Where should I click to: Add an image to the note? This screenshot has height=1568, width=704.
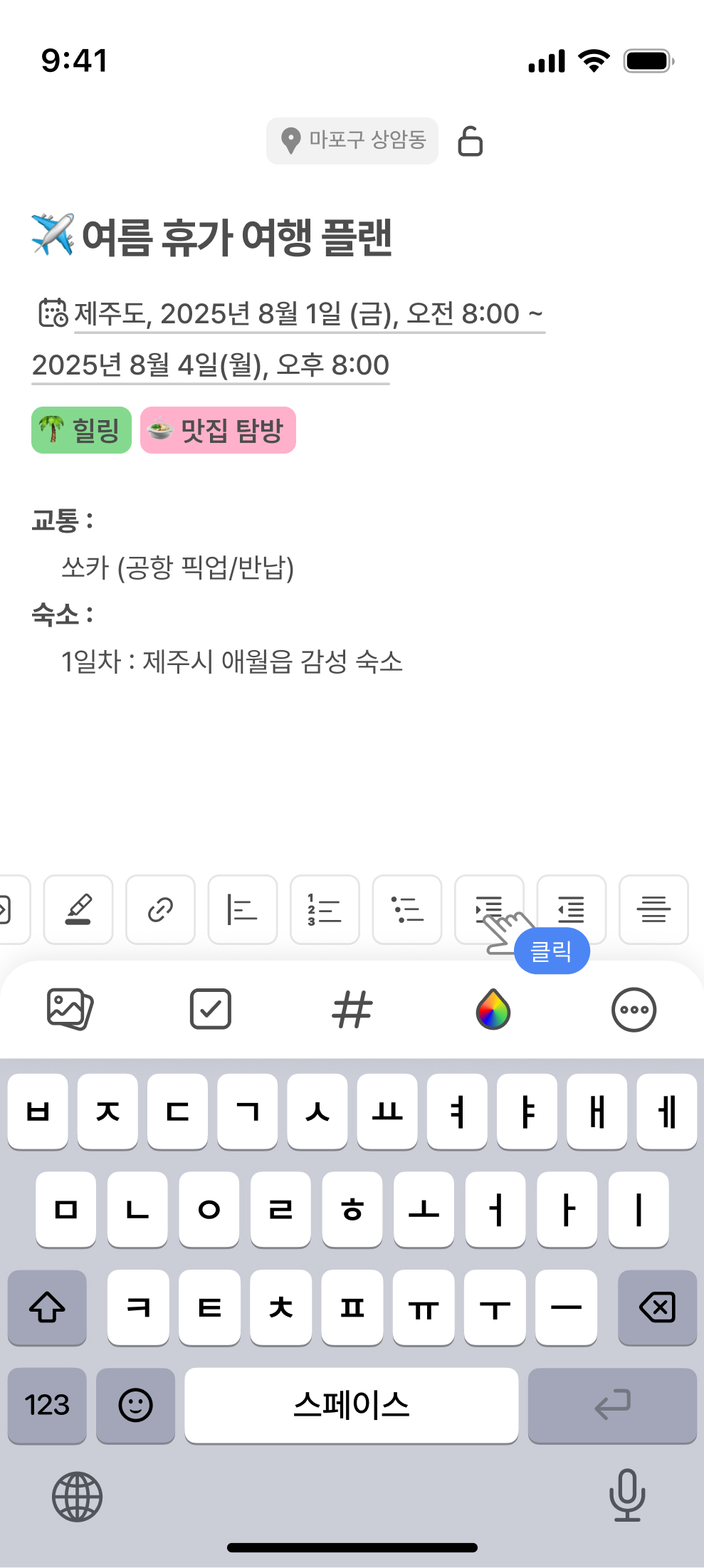tap(70, 1009)
